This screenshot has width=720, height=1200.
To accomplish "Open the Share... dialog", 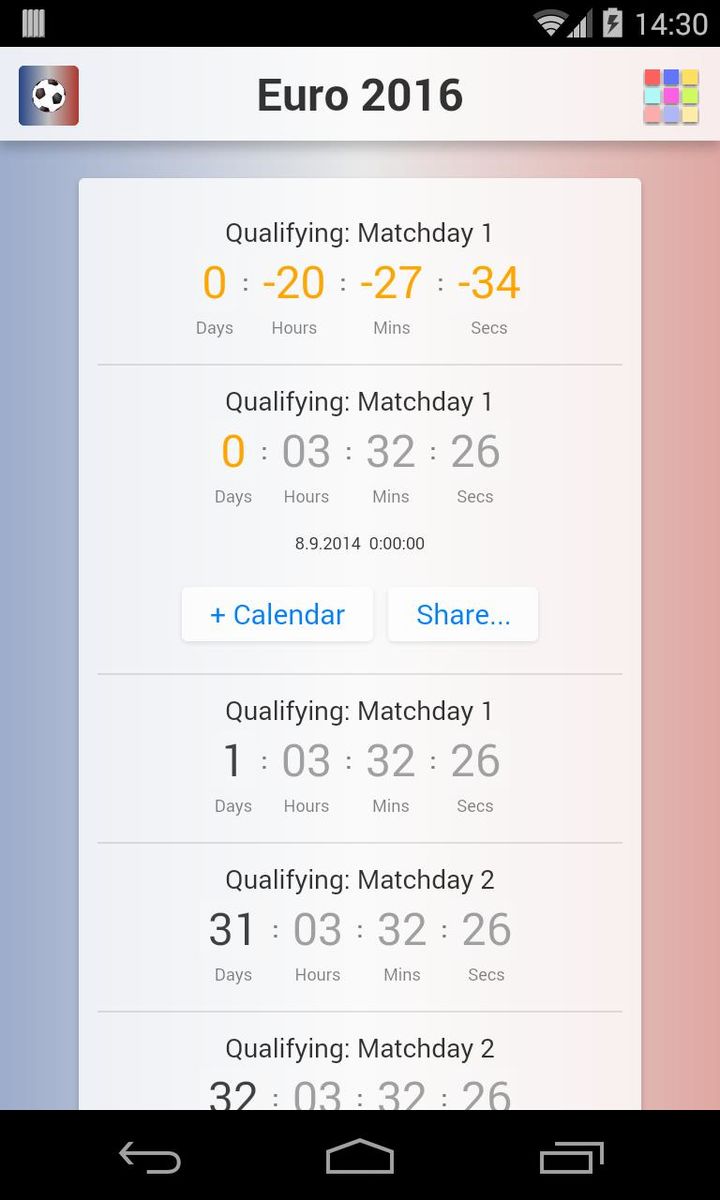I will coord(462,614).
